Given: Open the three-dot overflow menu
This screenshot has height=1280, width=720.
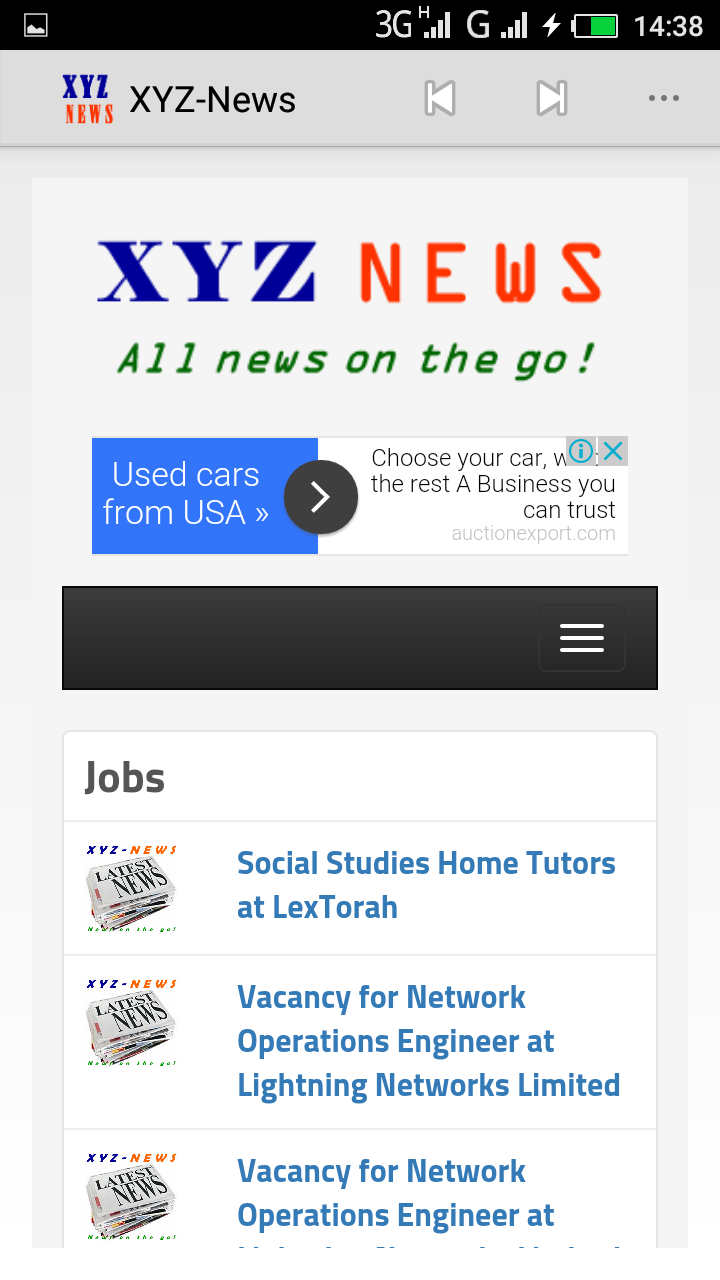Looking at the screenshot, I should (663, 98).
